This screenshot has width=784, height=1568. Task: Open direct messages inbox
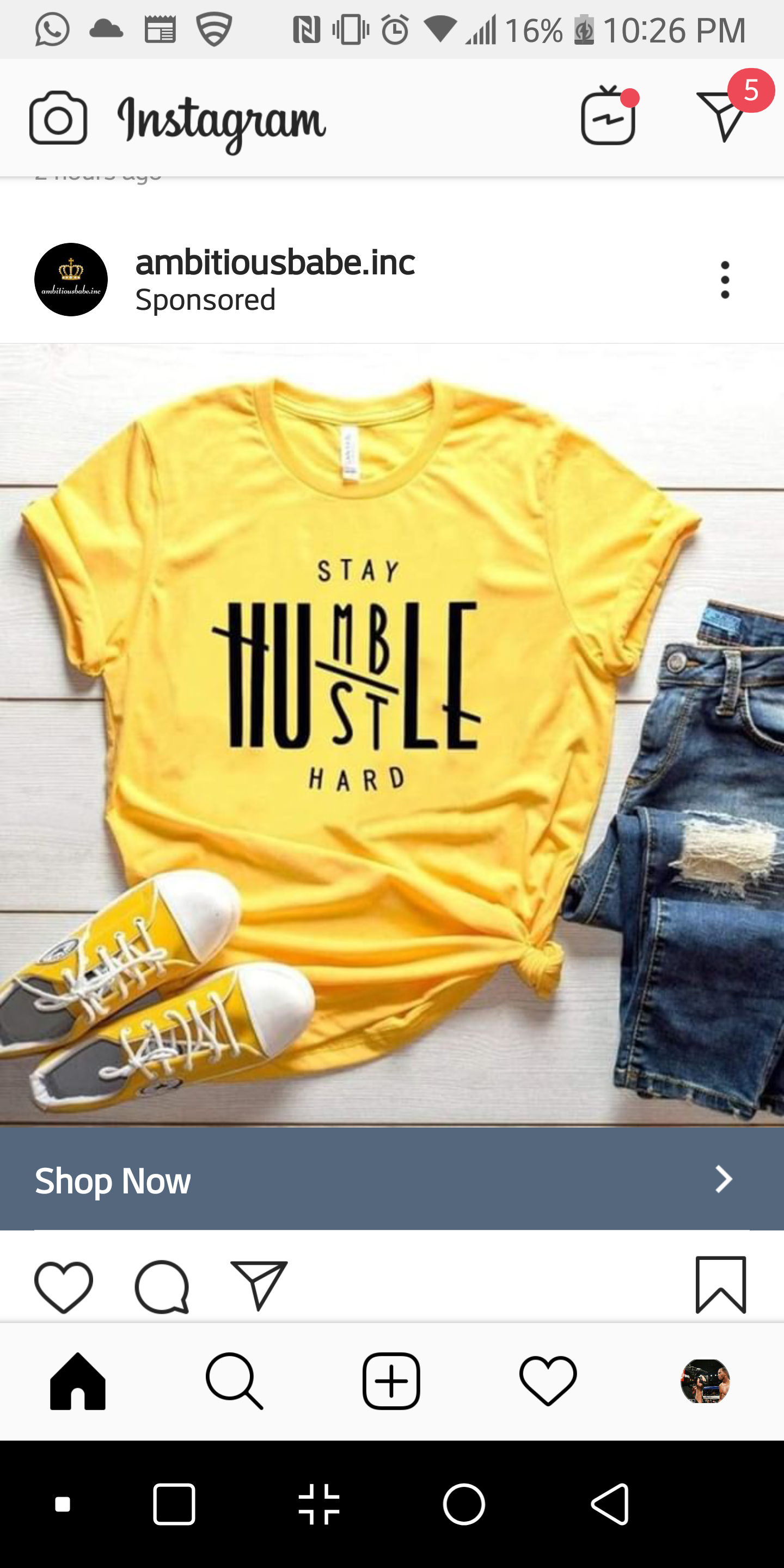722,115
